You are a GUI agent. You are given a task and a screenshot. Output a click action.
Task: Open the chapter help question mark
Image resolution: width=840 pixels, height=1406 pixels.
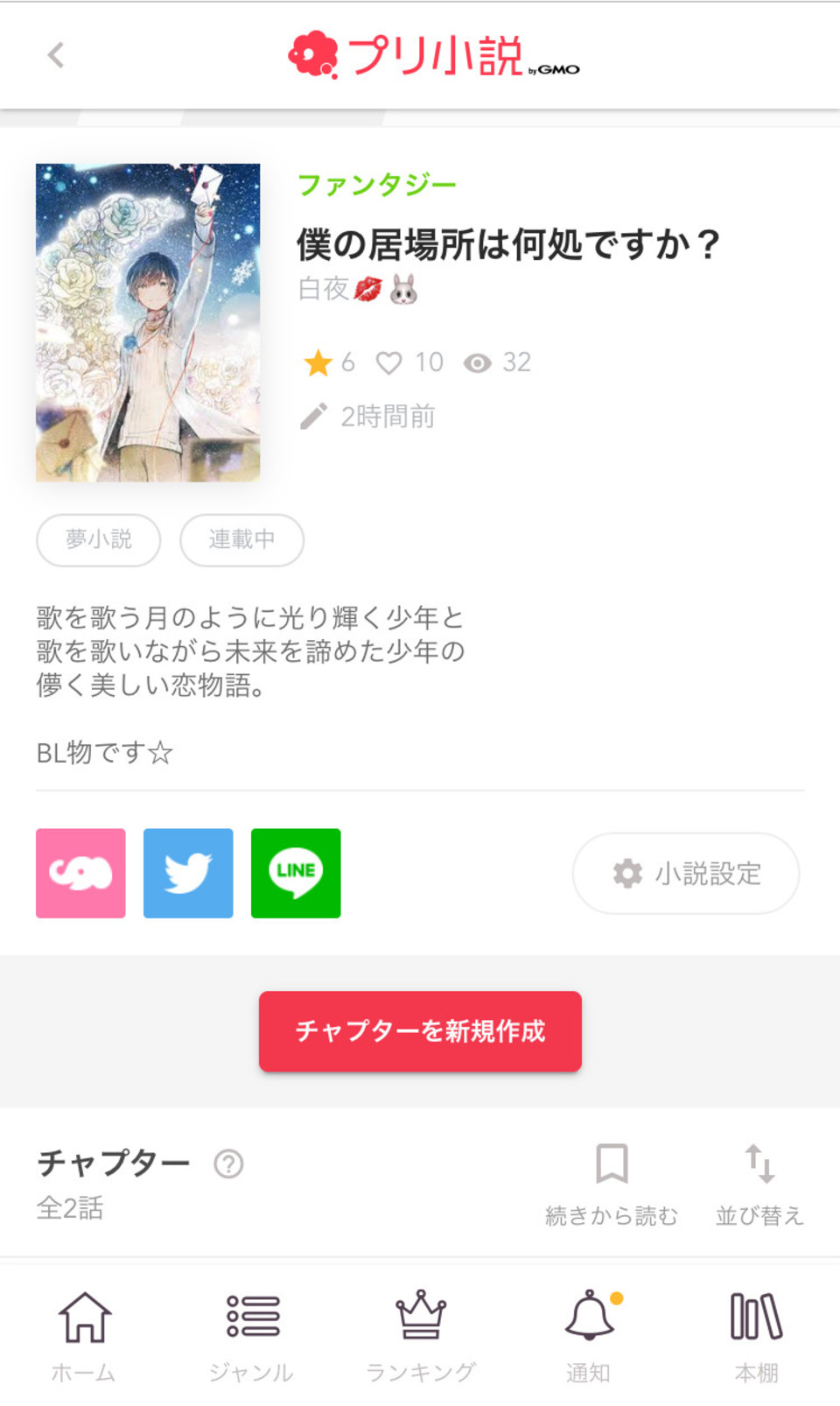[229, 1163]
